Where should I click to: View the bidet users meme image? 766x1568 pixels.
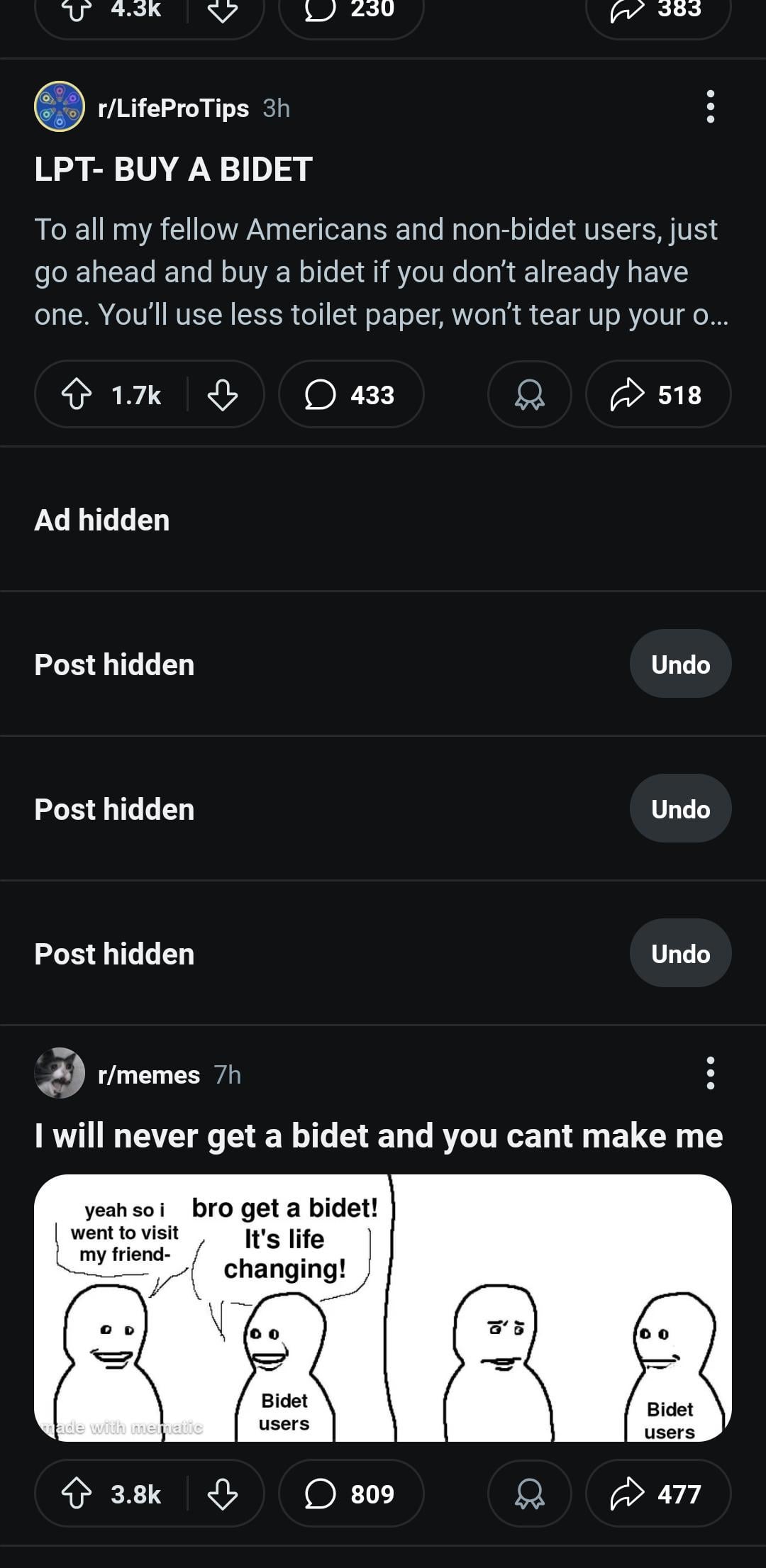(x=383, y=1307)
